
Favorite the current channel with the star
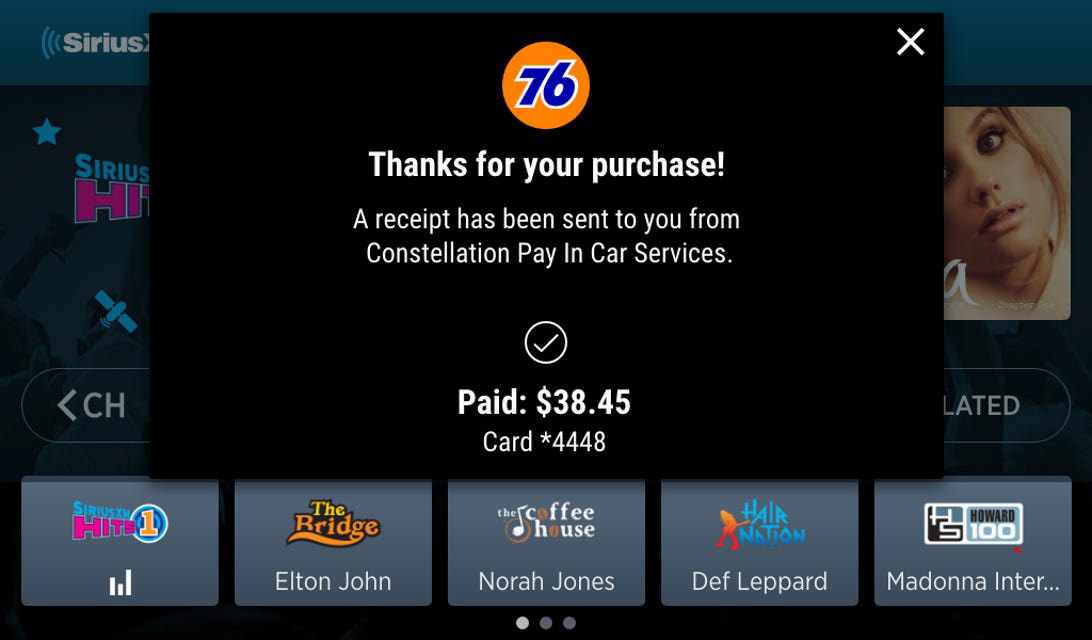click(47, 131)
